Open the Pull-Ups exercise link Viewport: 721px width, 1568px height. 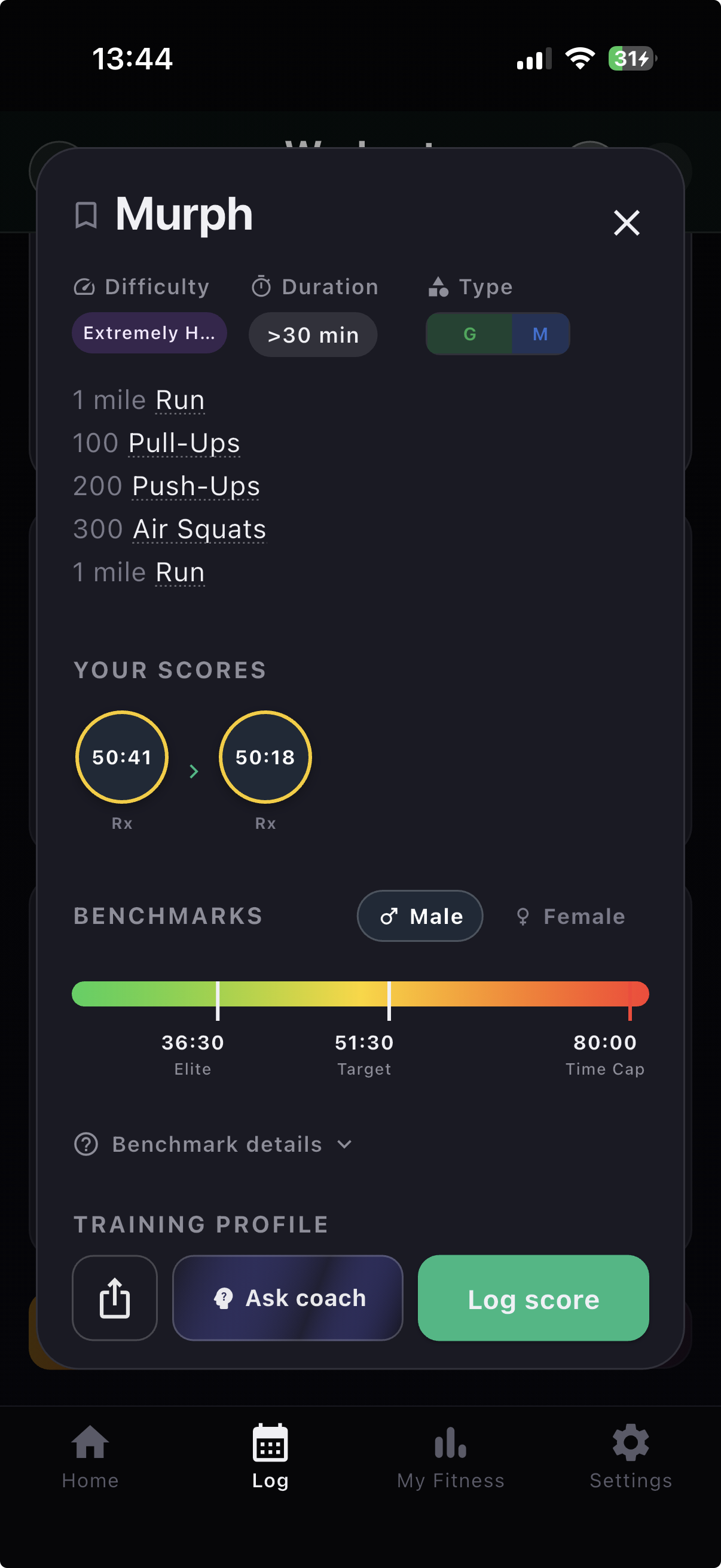pos(184,443)
